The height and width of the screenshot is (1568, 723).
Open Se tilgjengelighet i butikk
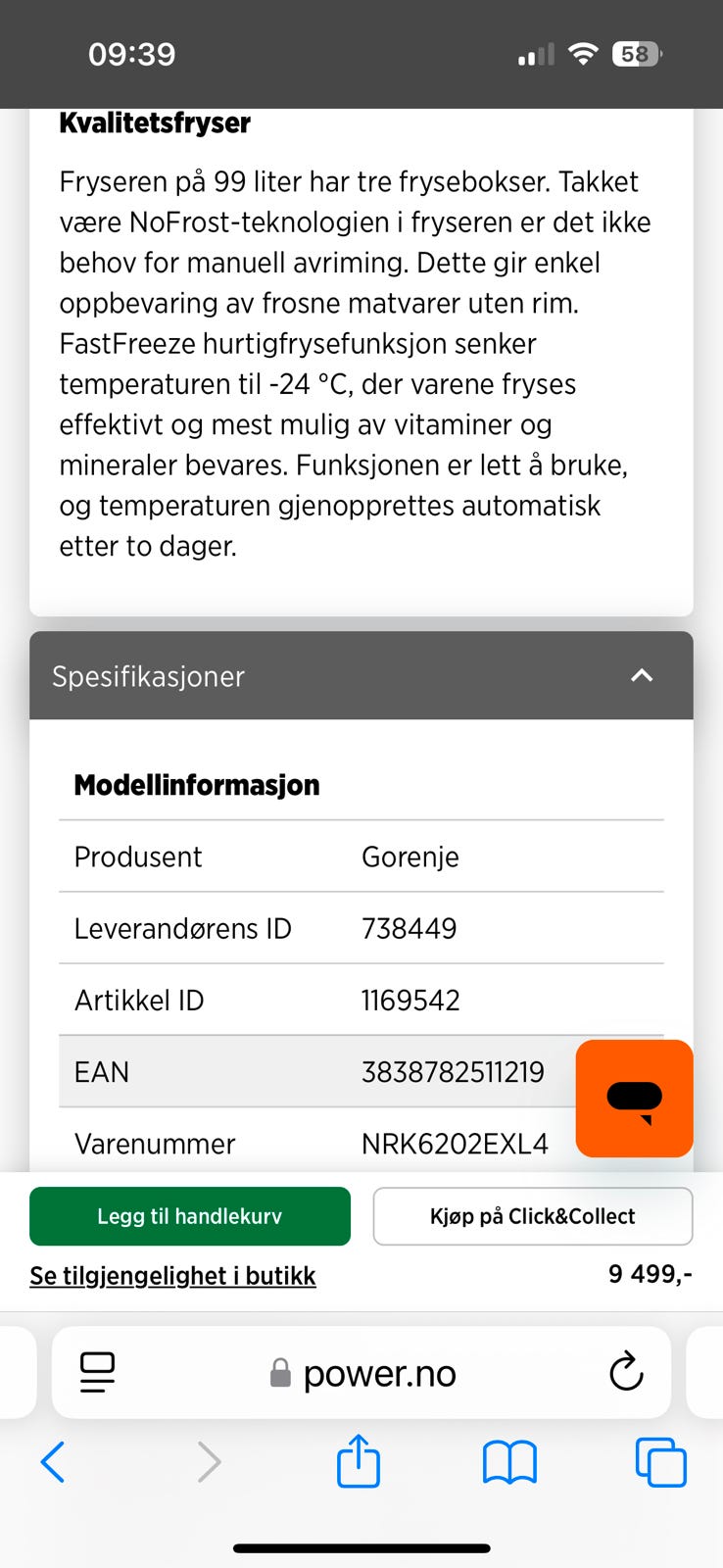click(171, 1275)
